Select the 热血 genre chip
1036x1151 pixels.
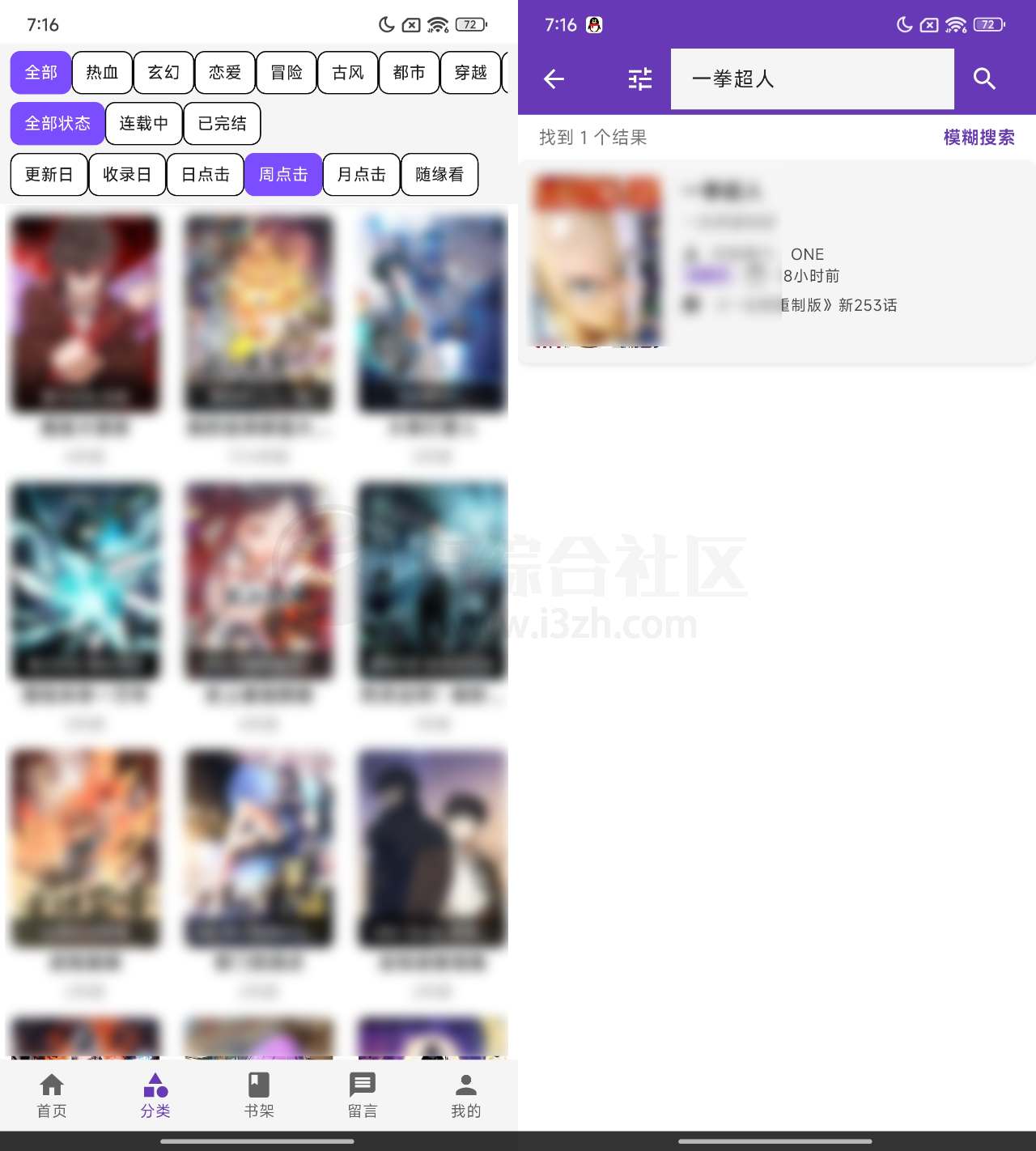pos(102,73)
